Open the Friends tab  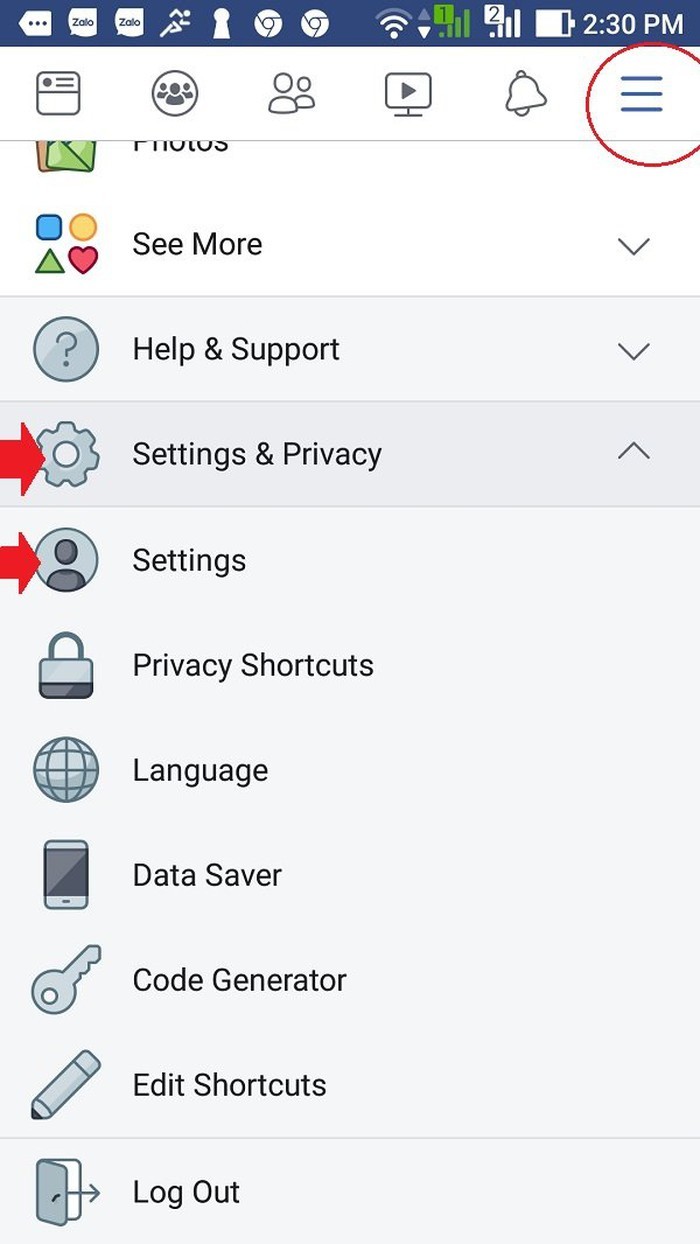[292, 94]
